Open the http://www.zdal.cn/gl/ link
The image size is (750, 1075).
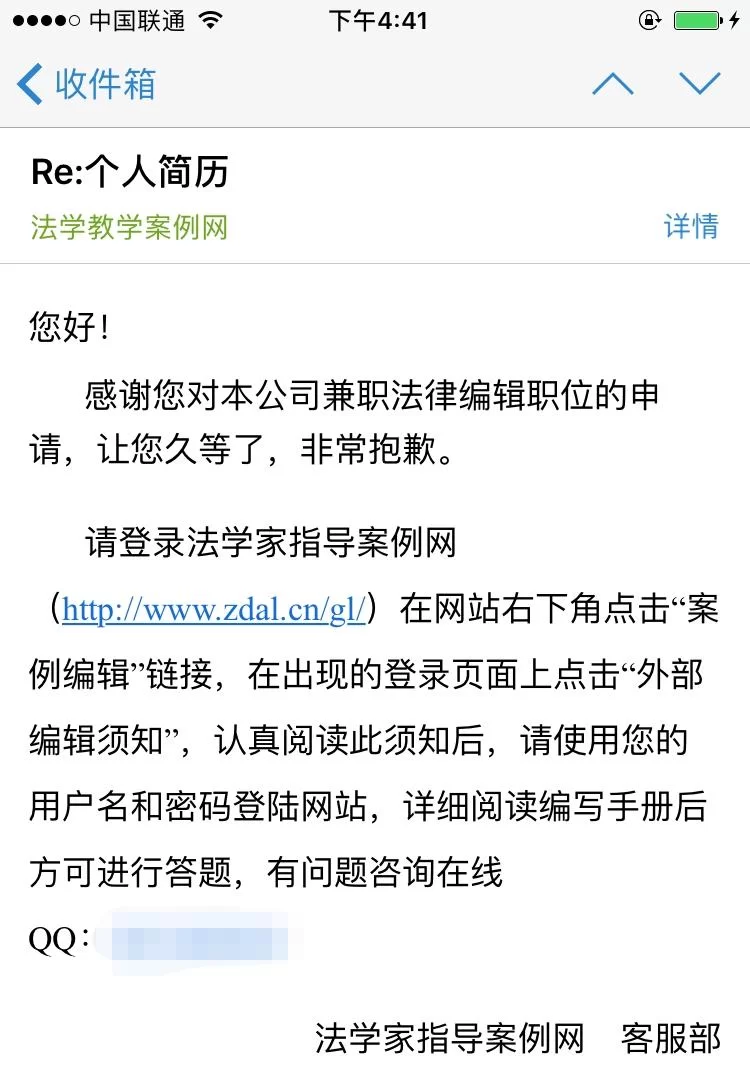coord(213,609)
